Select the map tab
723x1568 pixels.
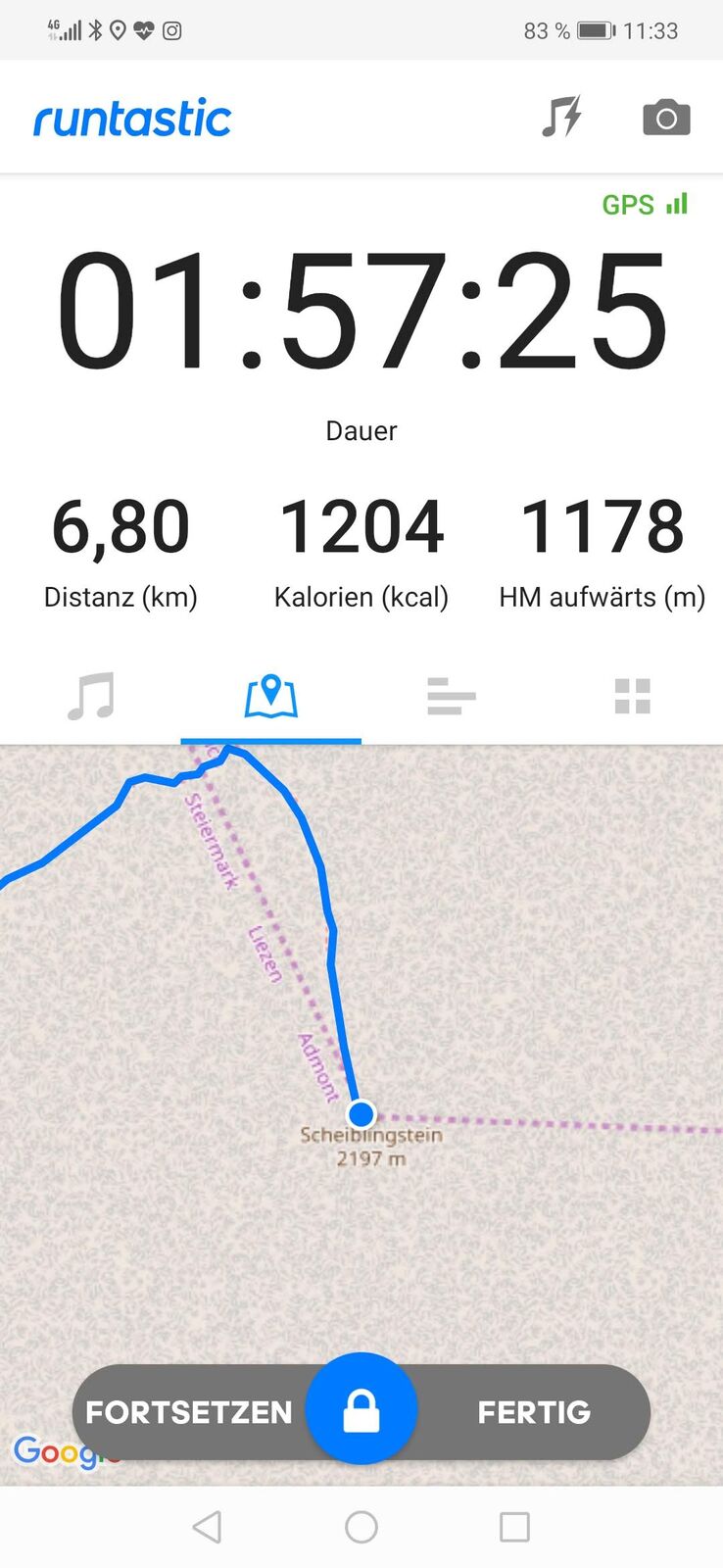[x=271, y=697]
